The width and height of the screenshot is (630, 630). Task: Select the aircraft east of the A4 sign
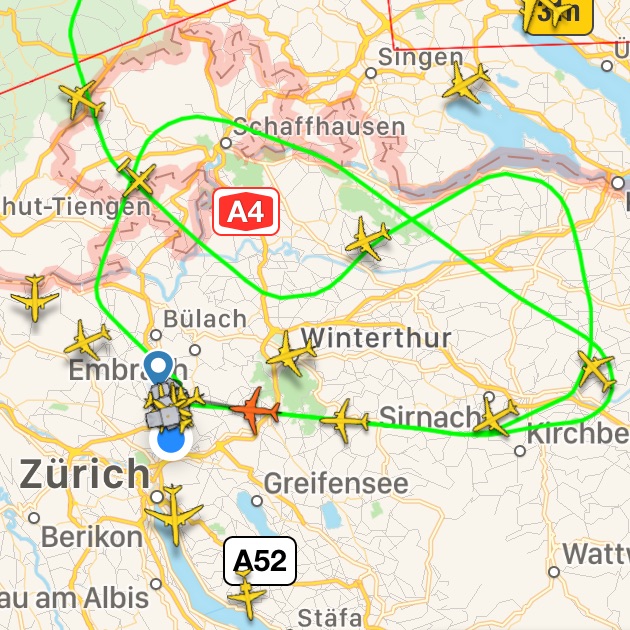pos(368,240)
